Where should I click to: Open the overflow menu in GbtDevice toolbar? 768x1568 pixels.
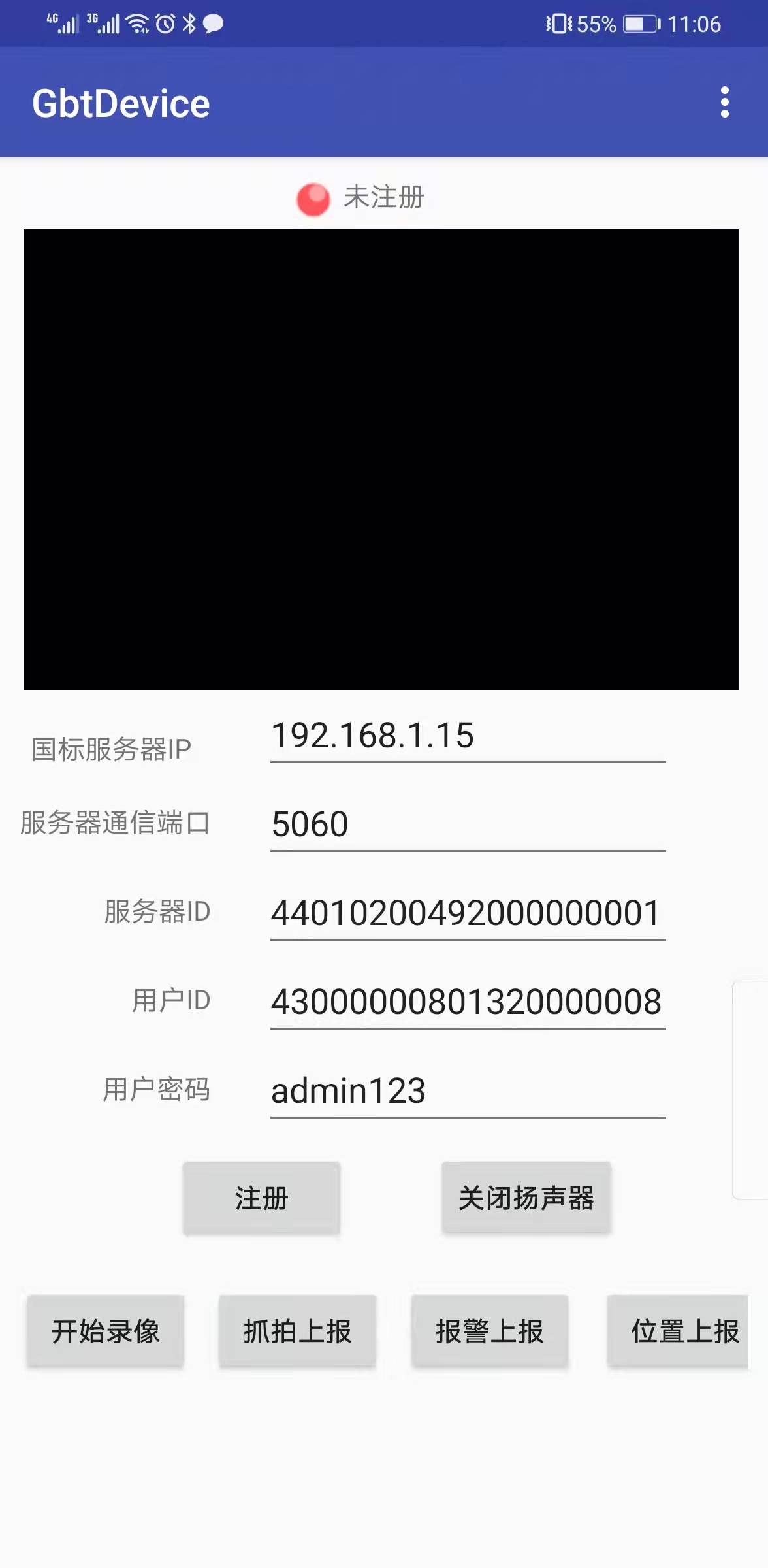pos(724,103)
